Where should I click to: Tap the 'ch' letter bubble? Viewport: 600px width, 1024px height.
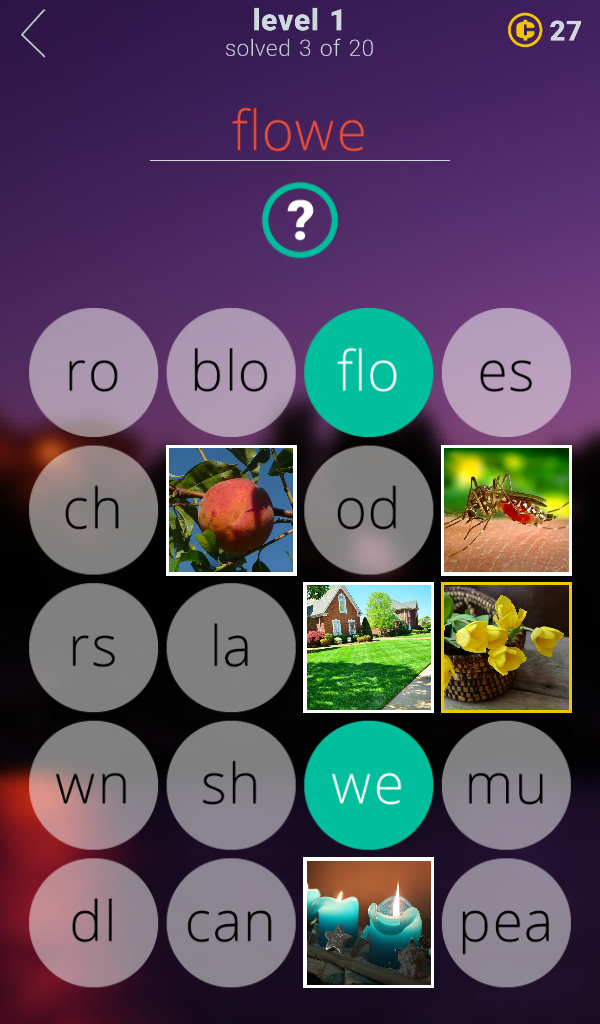pos(93,510)
